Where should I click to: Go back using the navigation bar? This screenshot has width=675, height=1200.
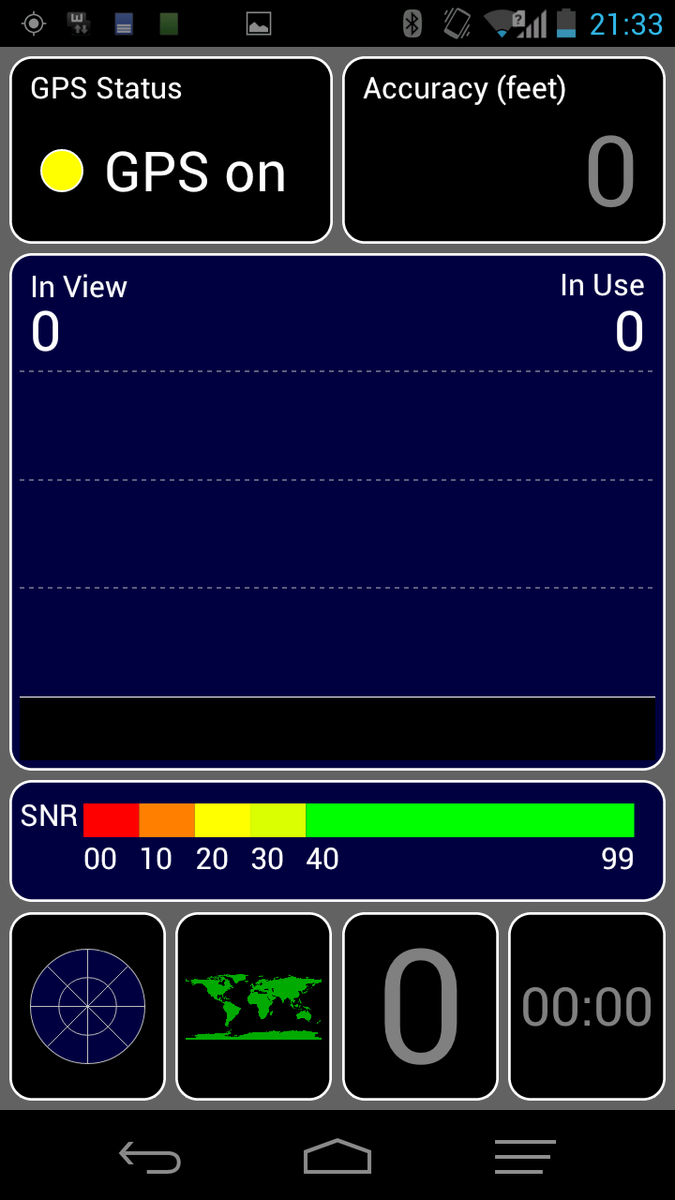pyautogui.click(x=150, y=1158)
